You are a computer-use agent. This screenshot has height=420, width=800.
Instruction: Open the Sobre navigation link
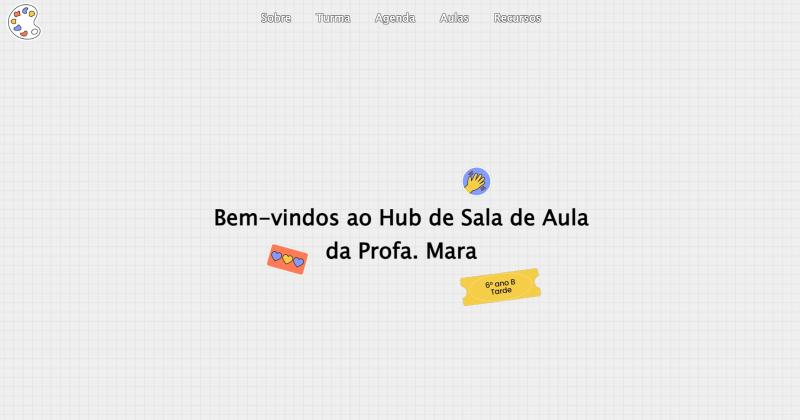pos(276,18)
